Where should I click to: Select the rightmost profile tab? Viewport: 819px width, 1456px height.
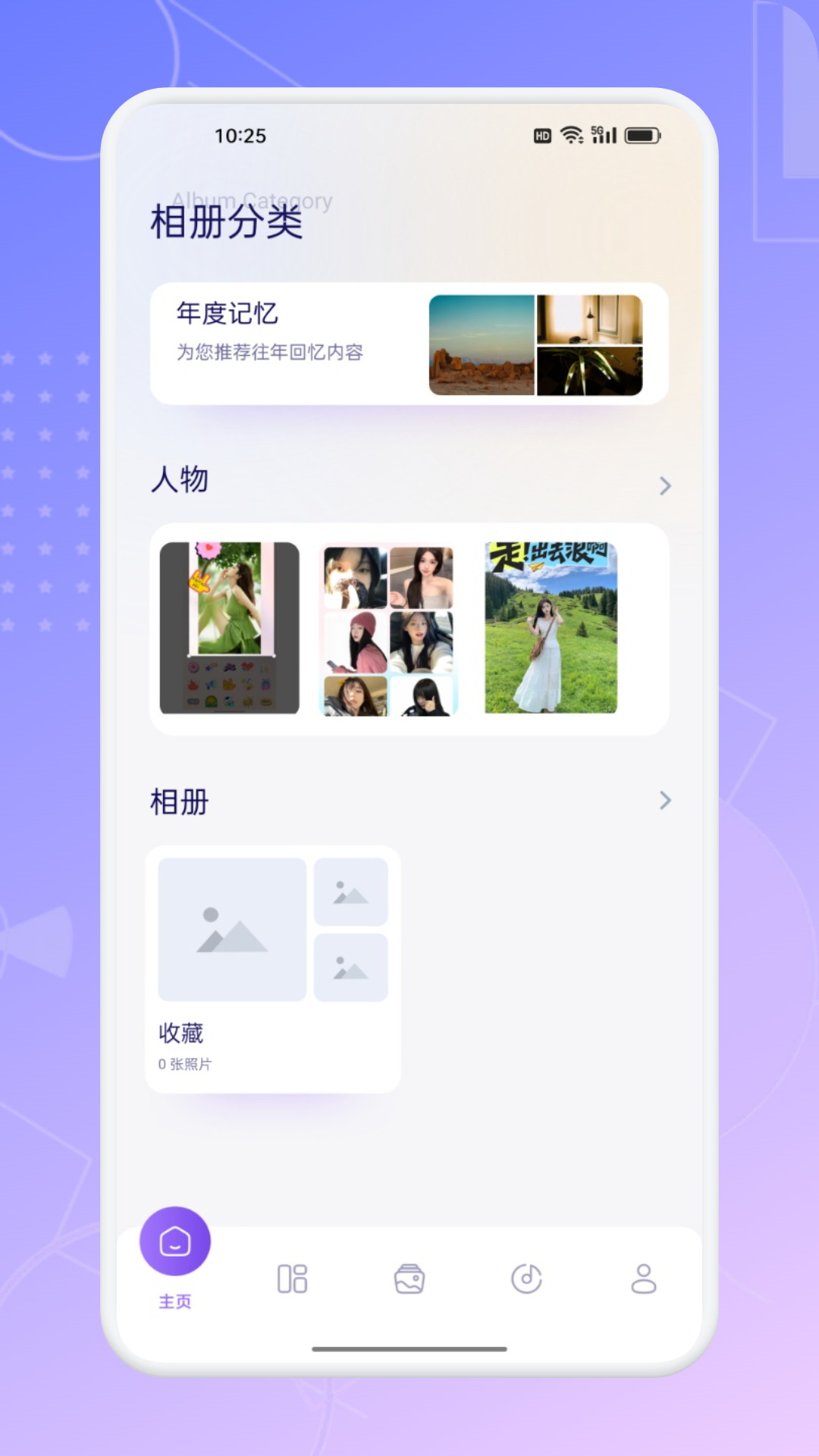coord(643,1279)
